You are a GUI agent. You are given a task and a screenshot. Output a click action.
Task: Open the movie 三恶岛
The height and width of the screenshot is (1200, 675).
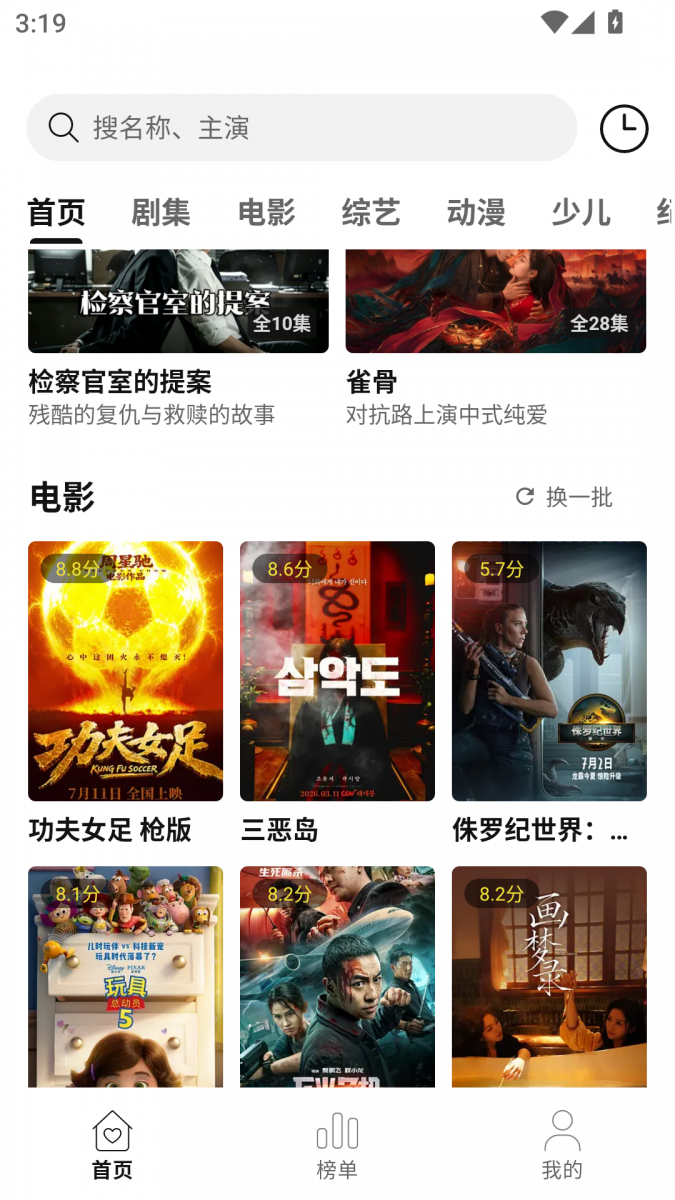(337, 692)
